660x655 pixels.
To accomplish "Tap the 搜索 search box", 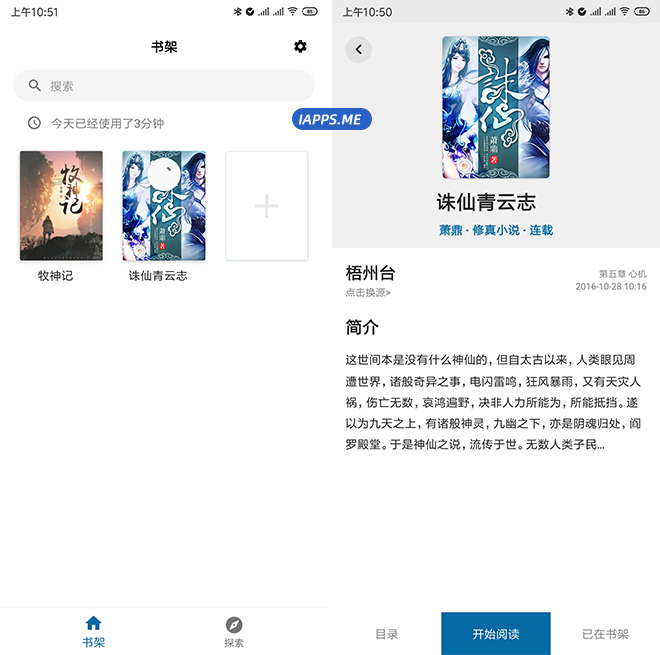I will (164, 86).
